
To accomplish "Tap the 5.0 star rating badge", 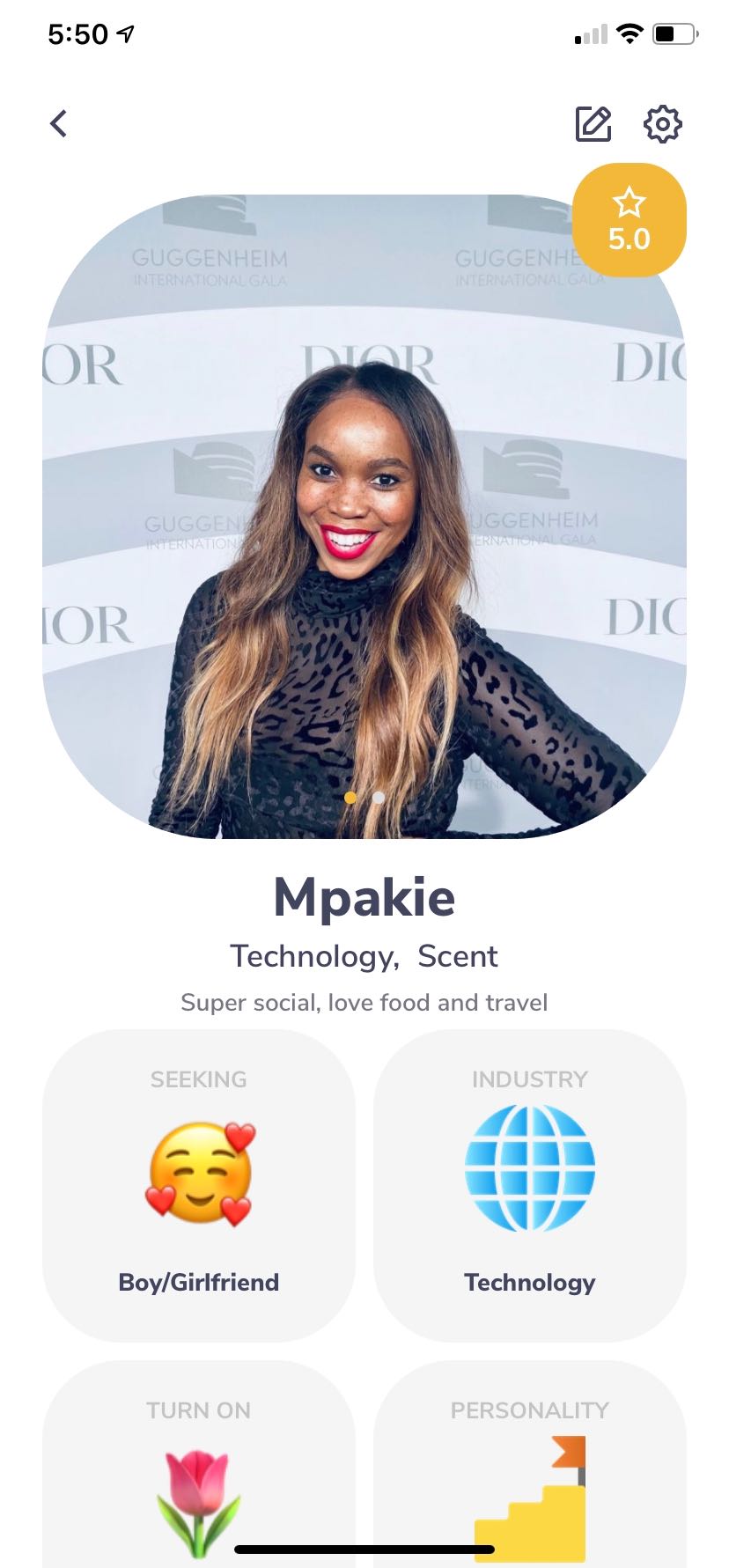I will 629,220.
